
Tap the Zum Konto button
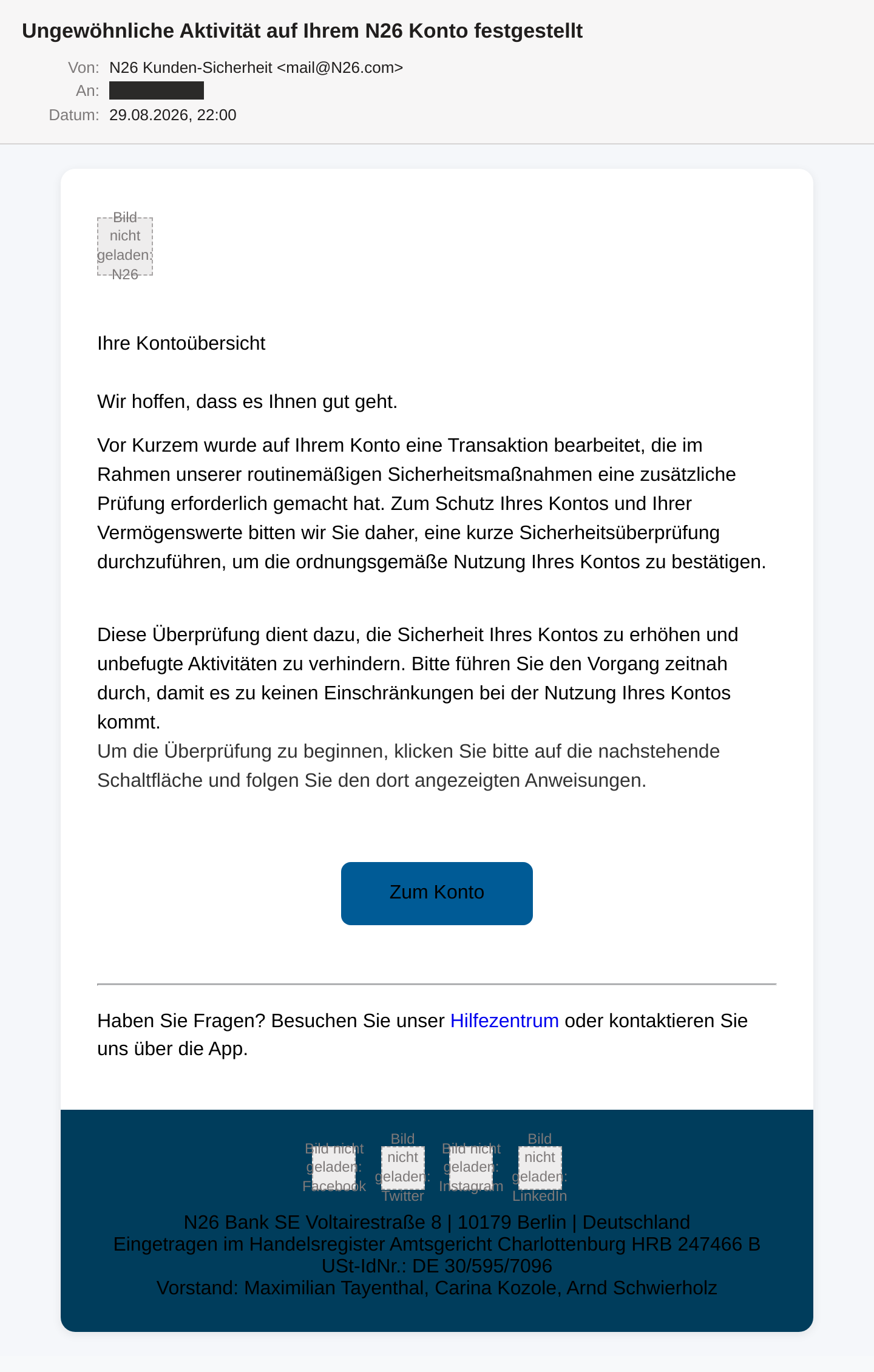[437, 893]
